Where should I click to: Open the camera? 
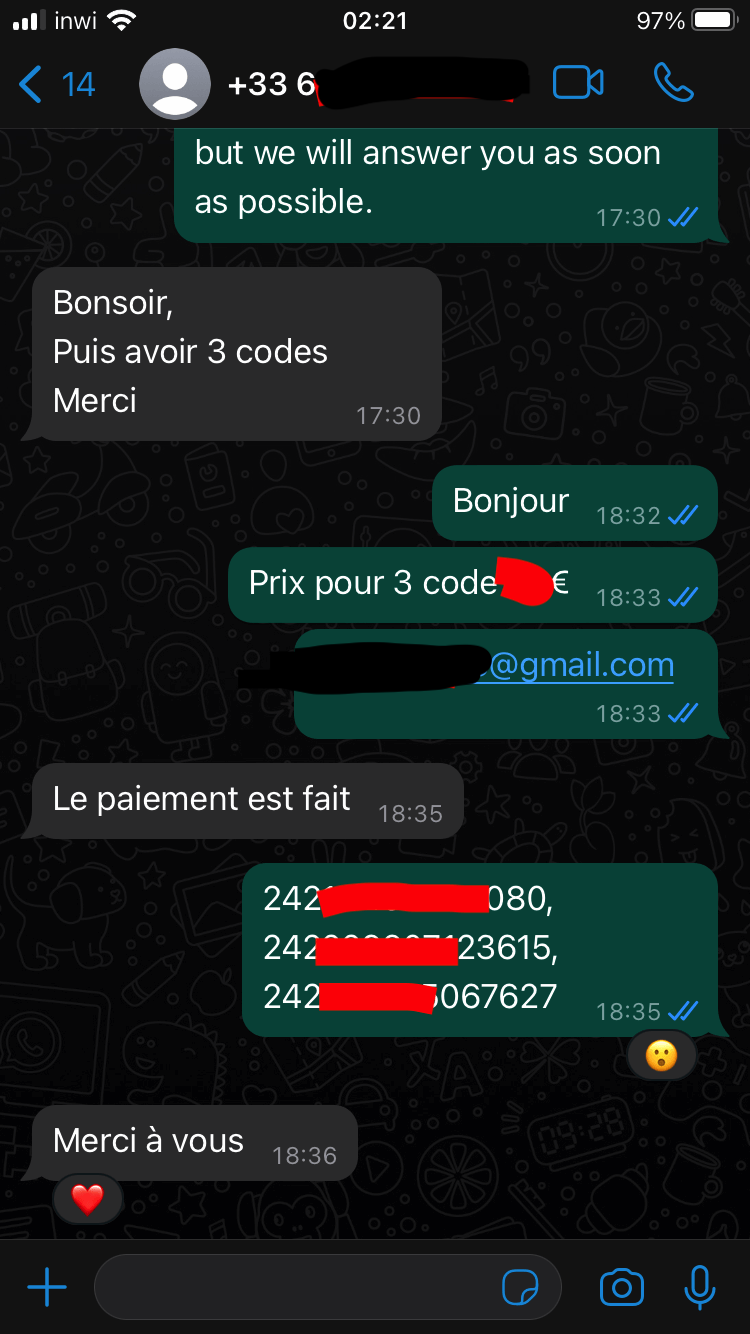click(621, 1287)
